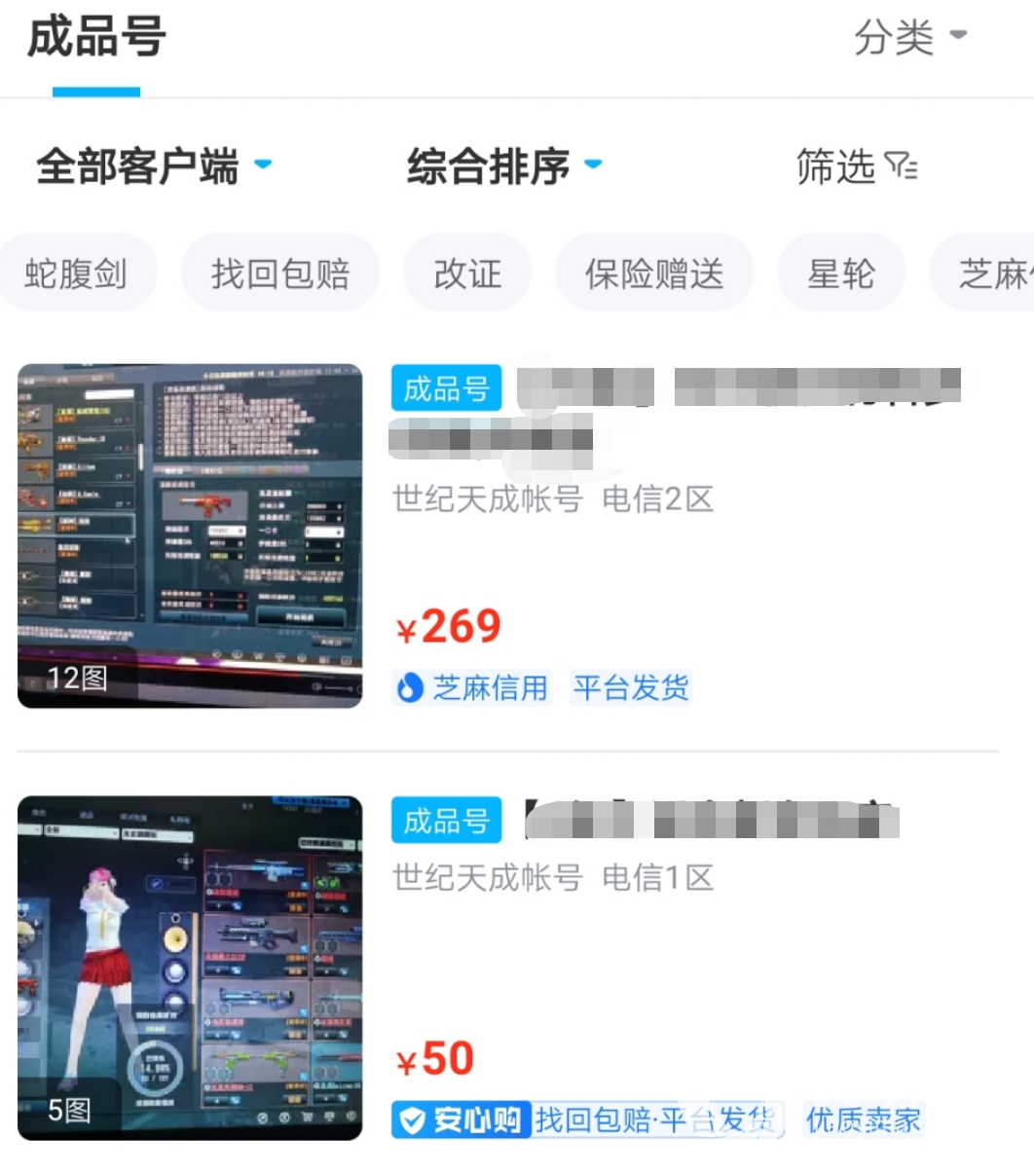The height and width of the screenshot is (1176, 1034).
Task: Filter by 找回包赔 chip
Action: (x=280, y=274)
